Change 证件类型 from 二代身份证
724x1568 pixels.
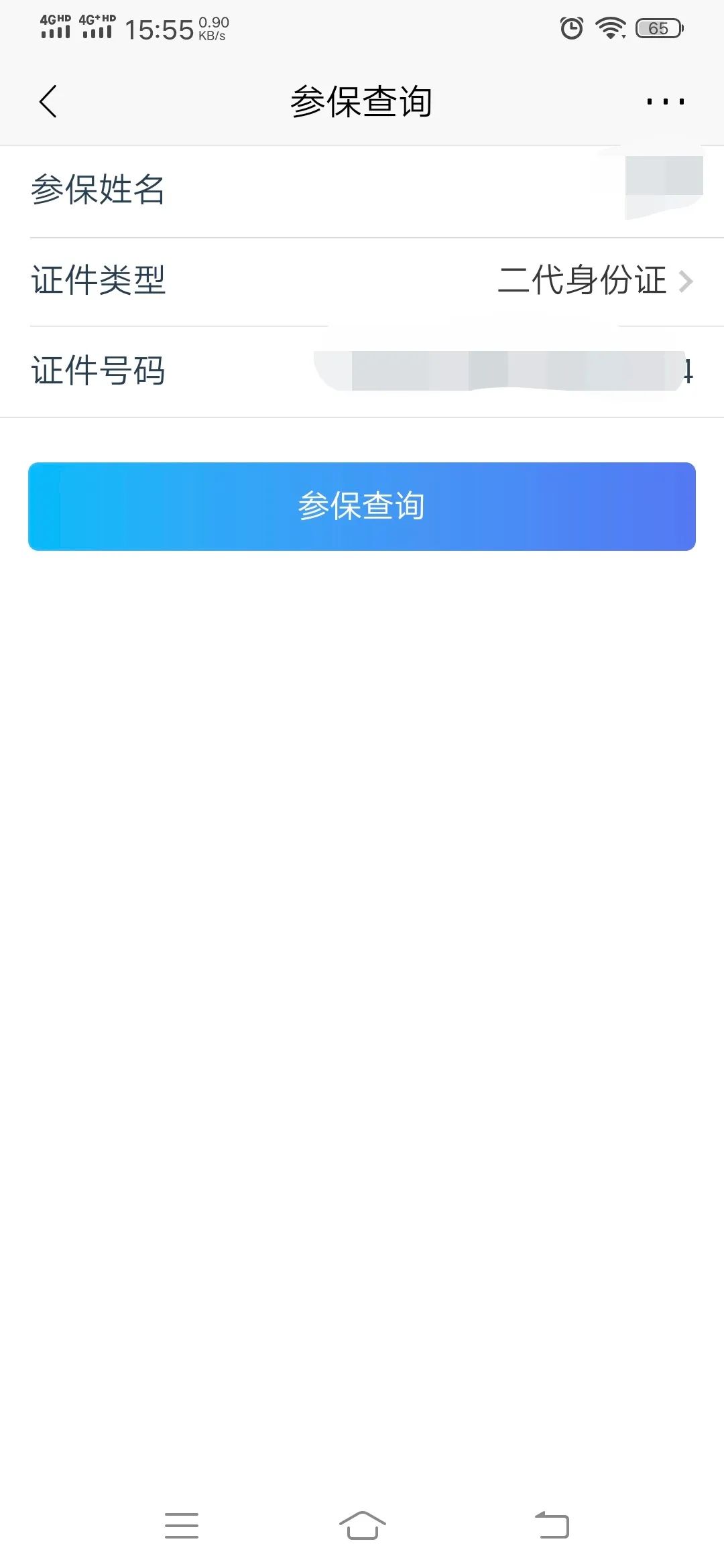(x=362, y=281)
